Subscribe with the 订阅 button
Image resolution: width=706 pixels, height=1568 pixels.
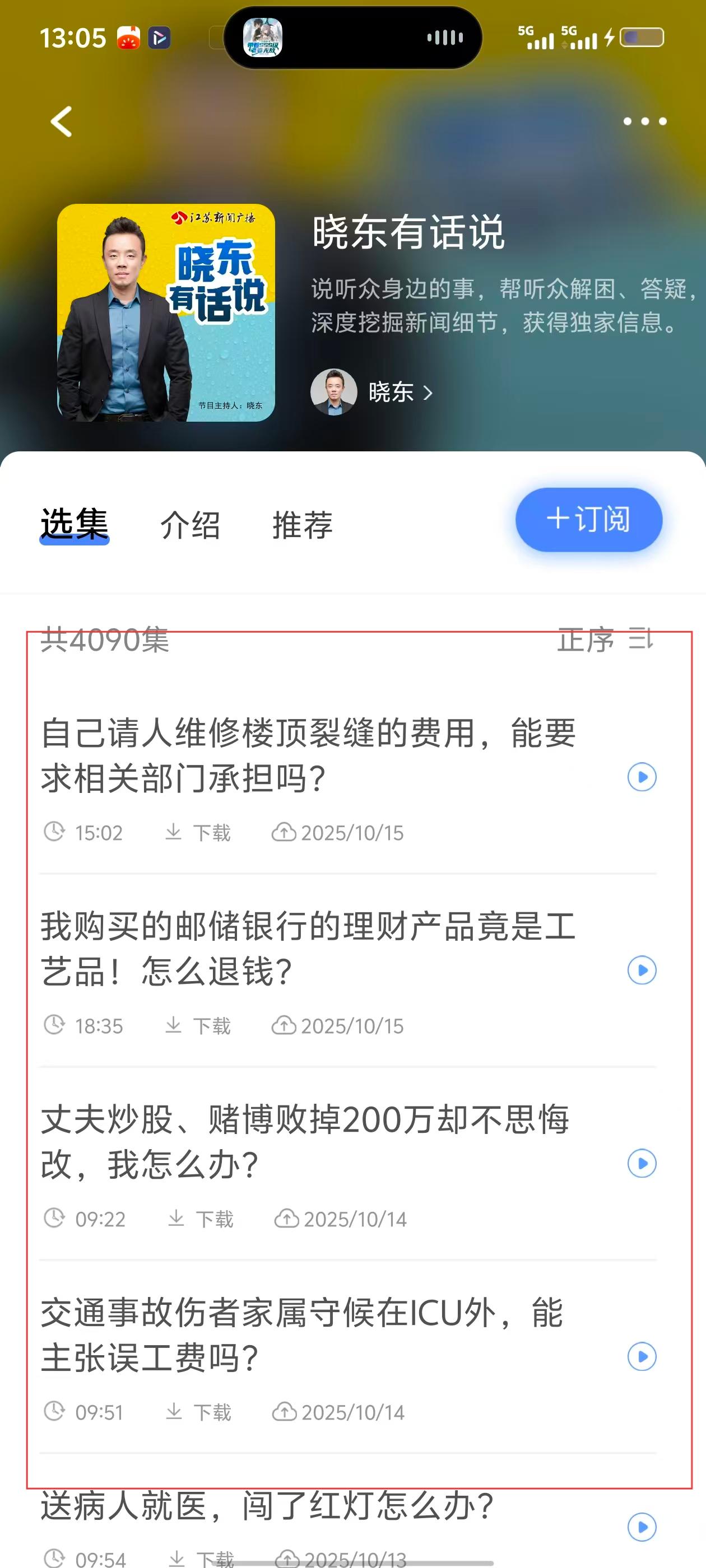pyautogui.click(x=588, y=520)
